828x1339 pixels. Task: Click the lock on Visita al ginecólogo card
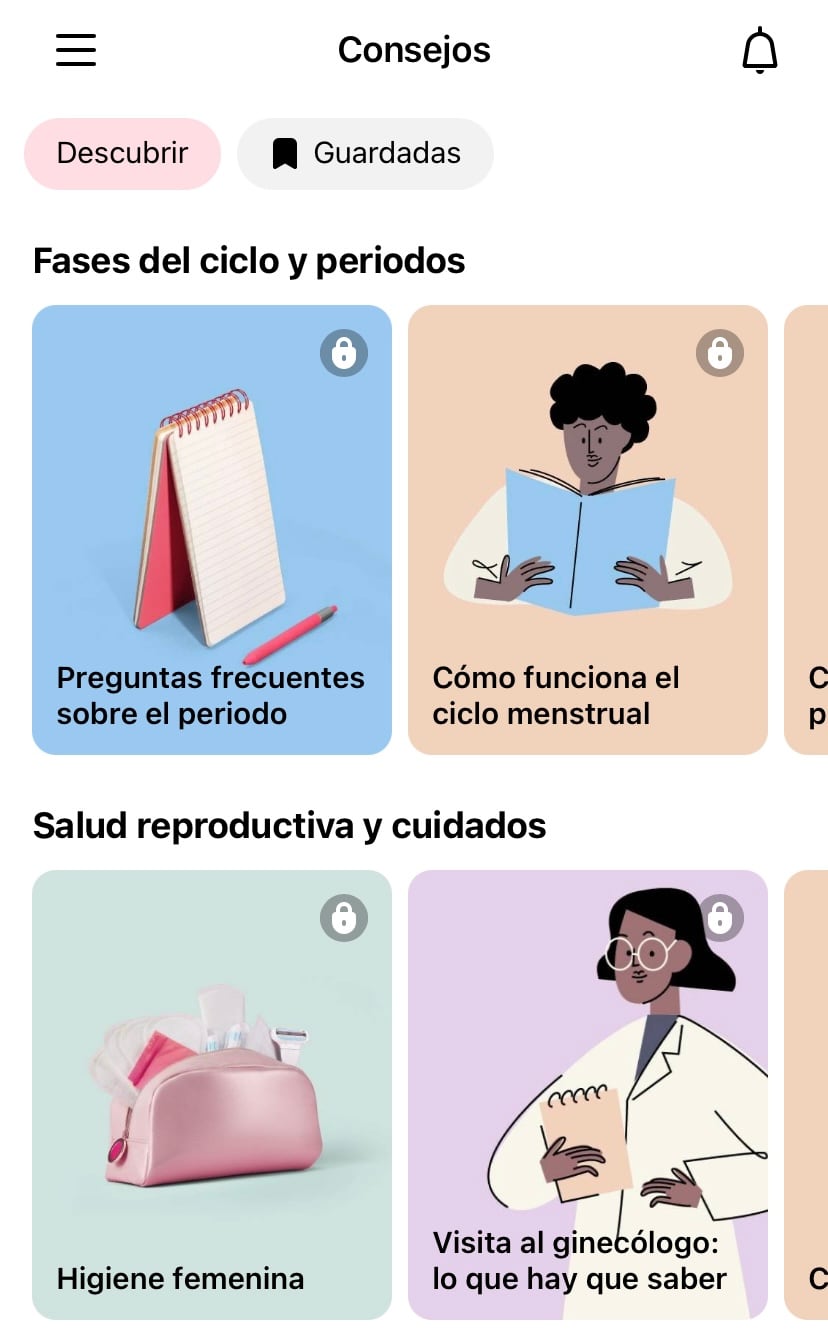tap(719, 919)
